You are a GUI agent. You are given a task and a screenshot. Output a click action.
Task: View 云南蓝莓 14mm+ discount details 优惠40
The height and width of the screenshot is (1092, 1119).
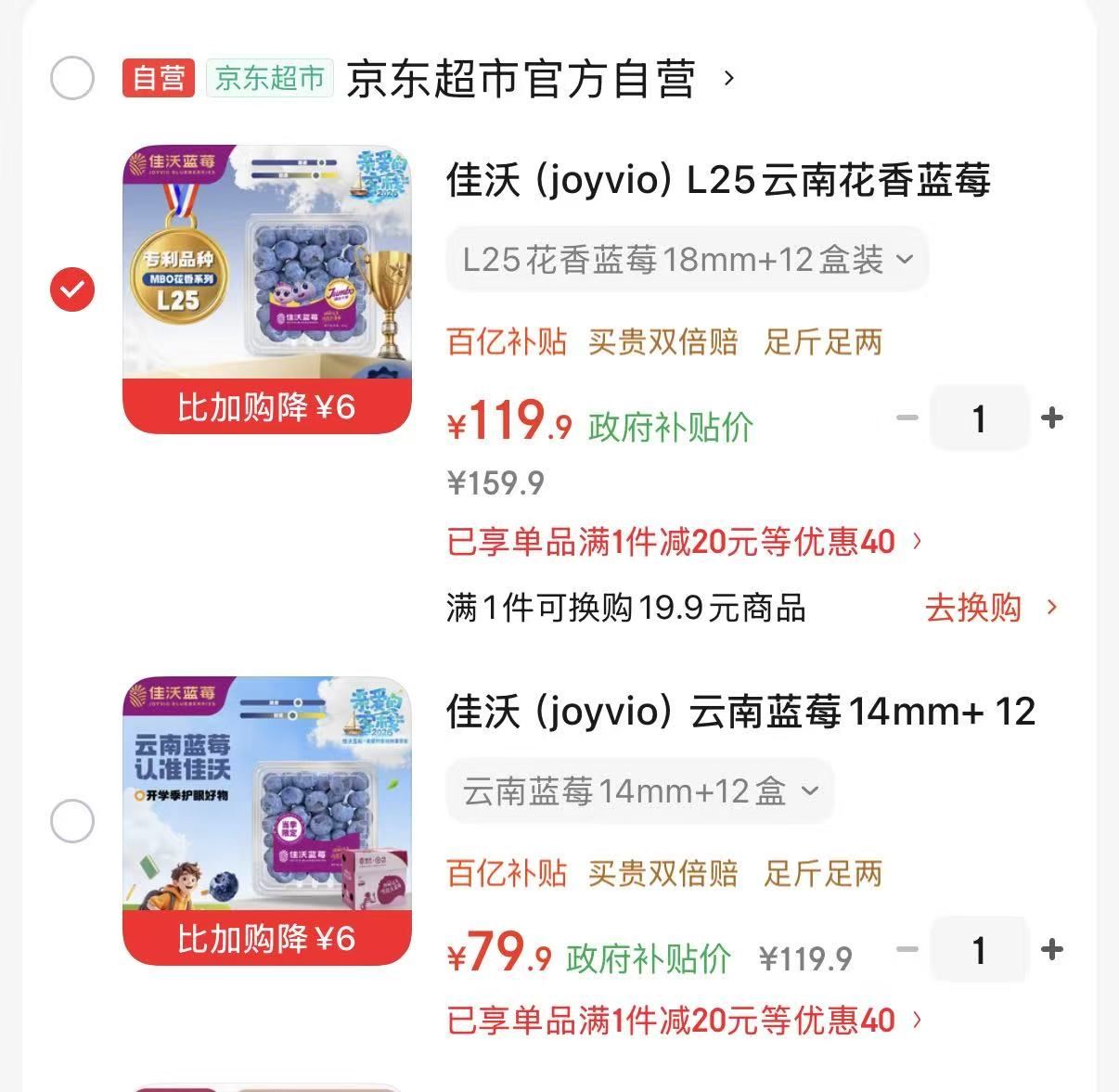(x=685, y=1021)
